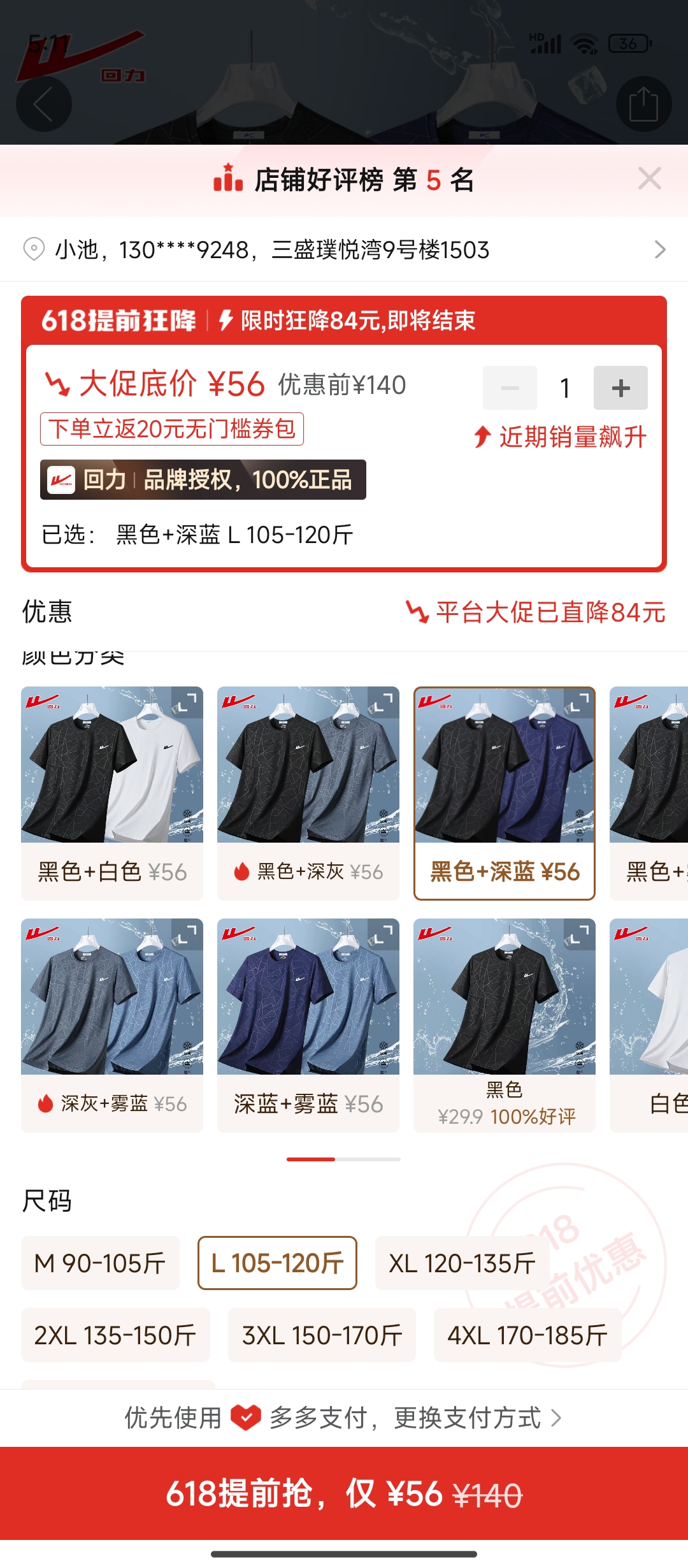Image resolution: width=688 pixels, height=1568 pixels.
Task: Choose size 4XL 170-185斤
Action: tap(527, 1335)
